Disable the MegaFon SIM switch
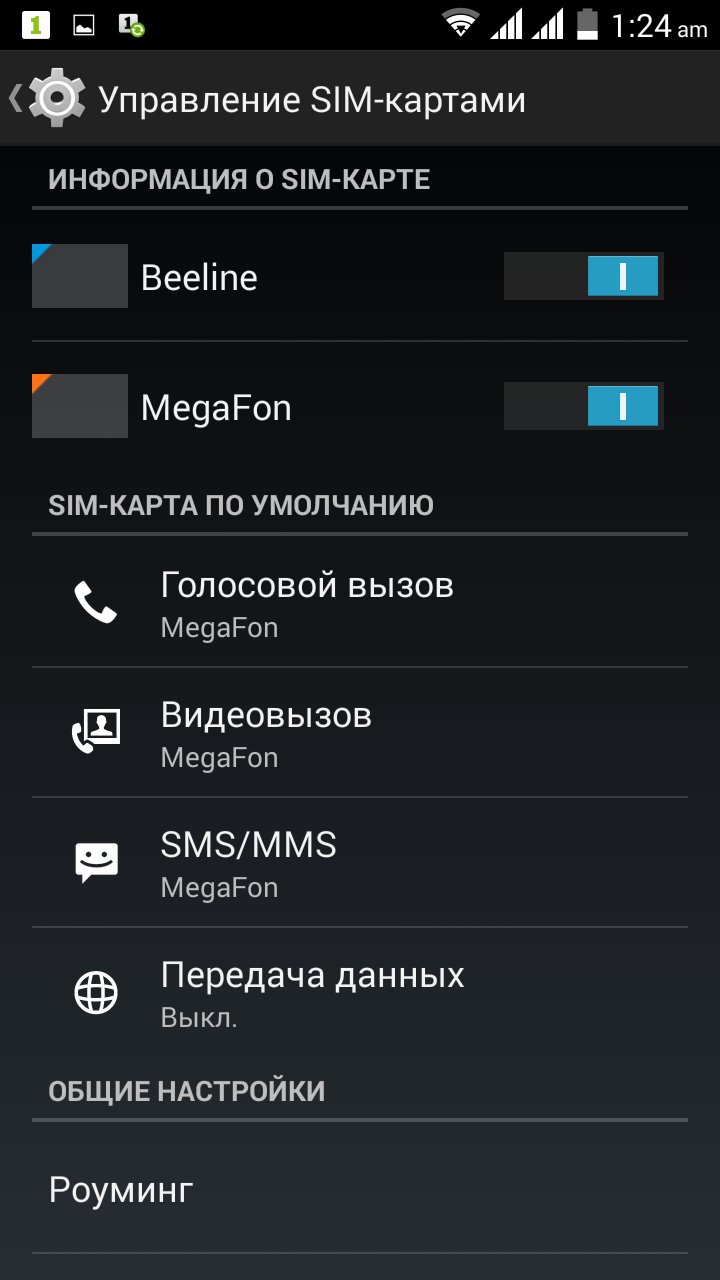 583,407
